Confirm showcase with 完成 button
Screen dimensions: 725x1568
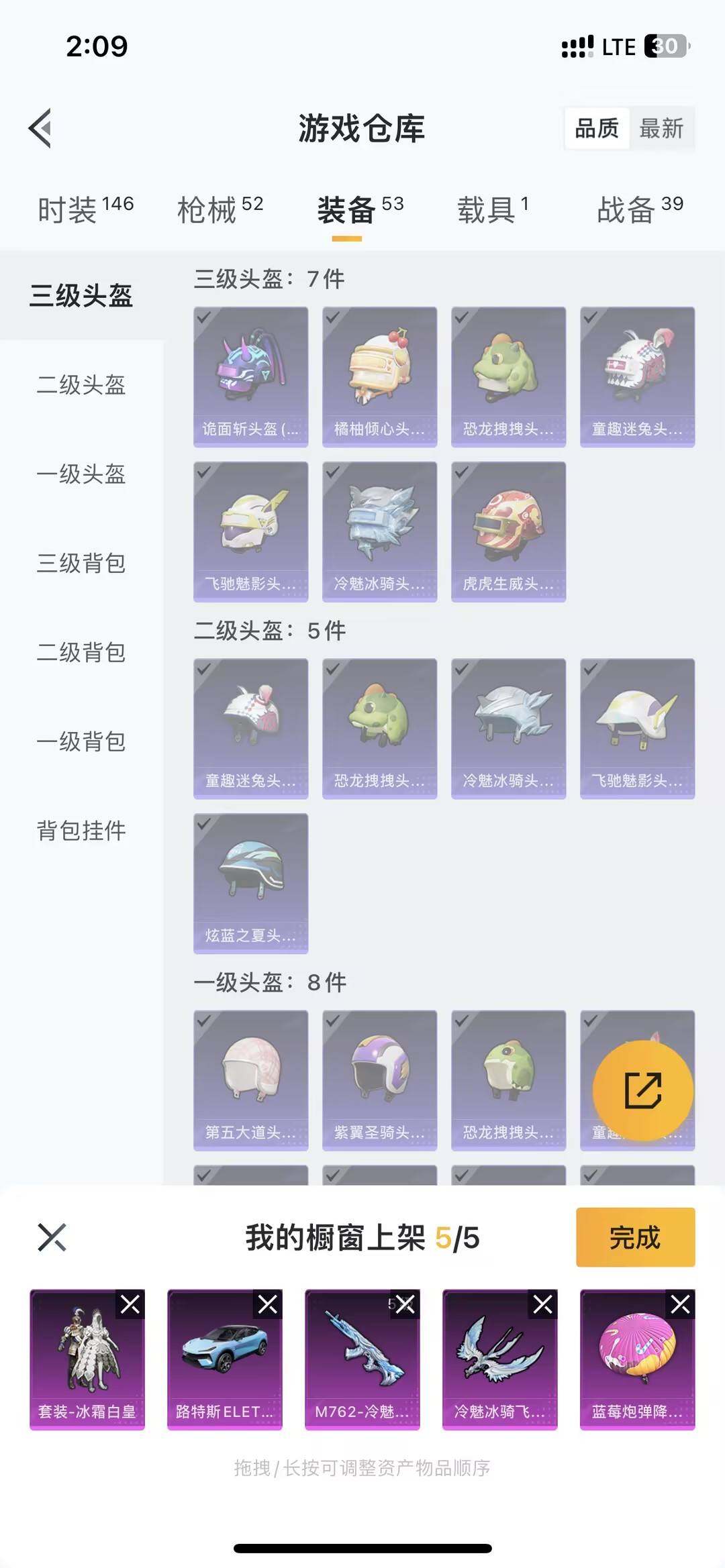pos(635,1237)
